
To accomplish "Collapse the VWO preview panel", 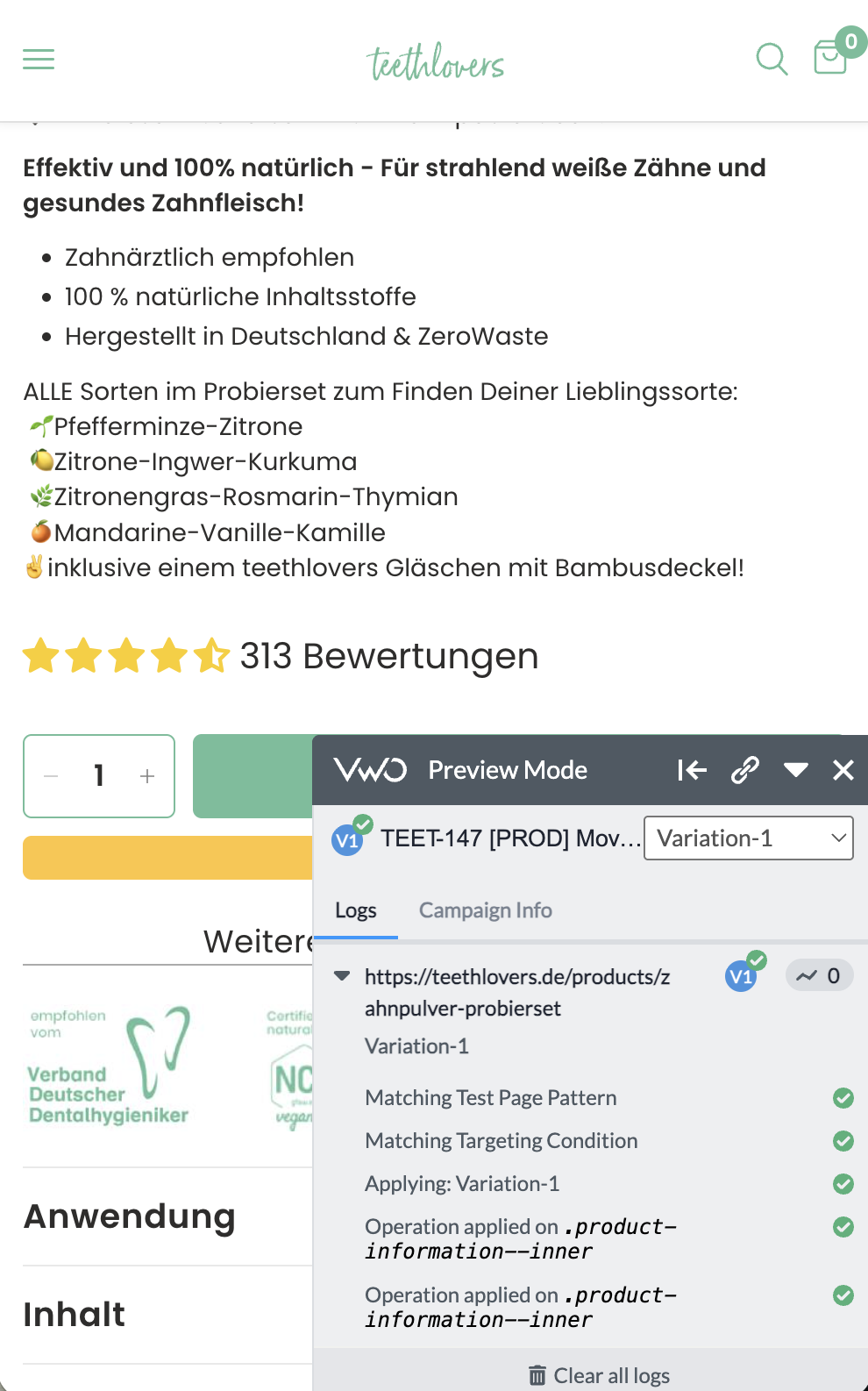I will pos(795,770).
